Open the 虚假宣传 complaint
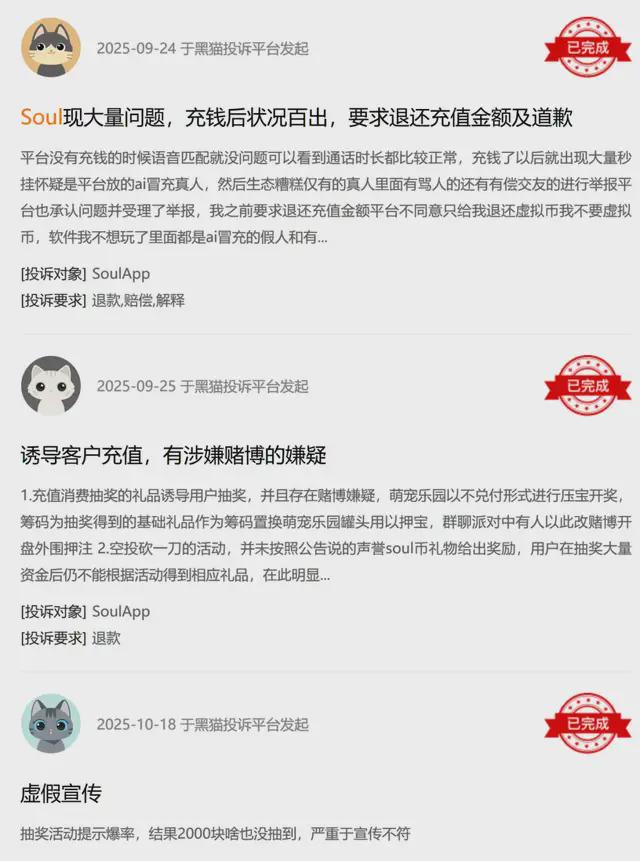 point(61,793)
